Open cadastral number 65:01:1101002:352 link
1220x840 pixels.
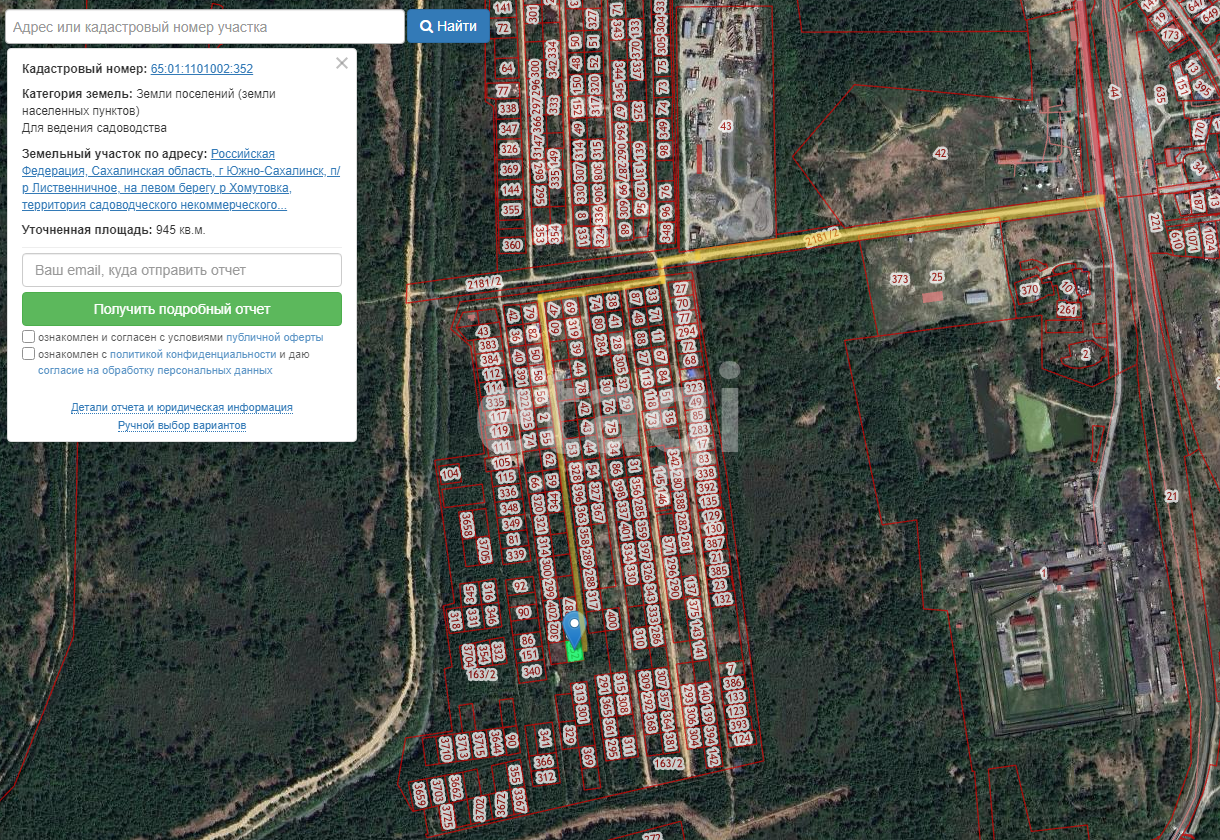point(201,69)
